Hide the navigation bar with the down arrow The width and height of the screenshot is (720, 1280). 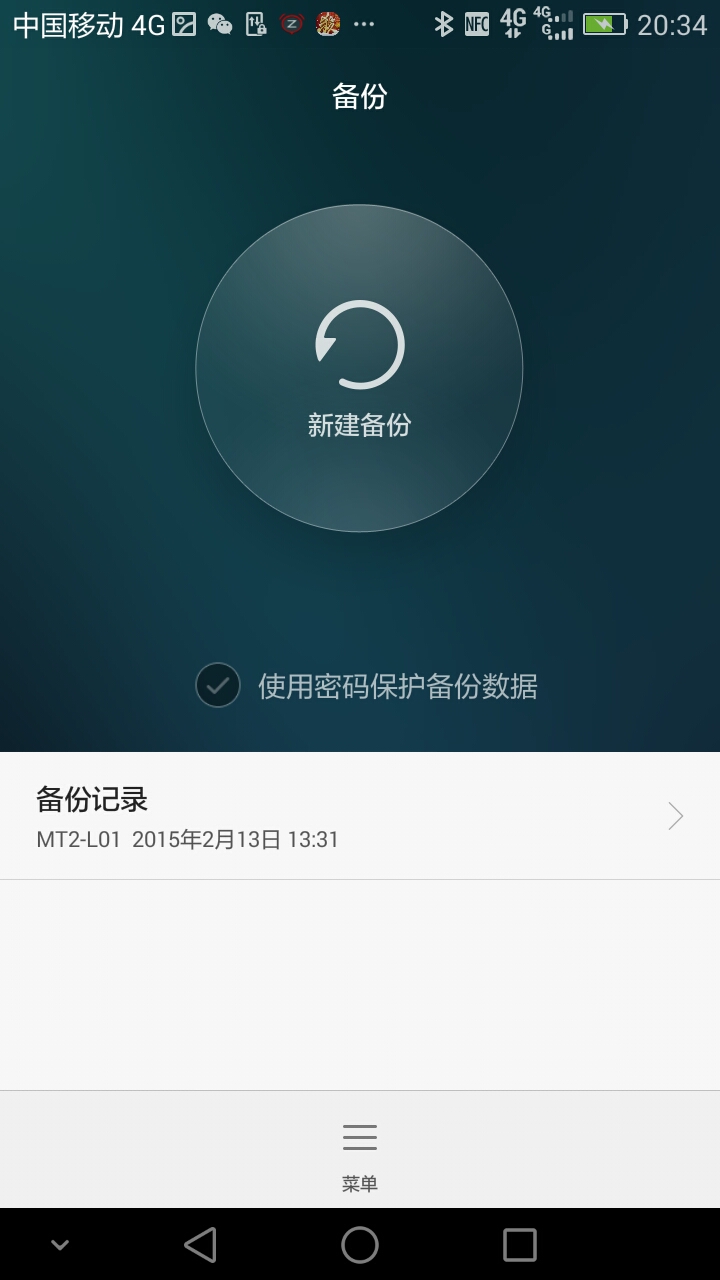(x=60, y=1245)
